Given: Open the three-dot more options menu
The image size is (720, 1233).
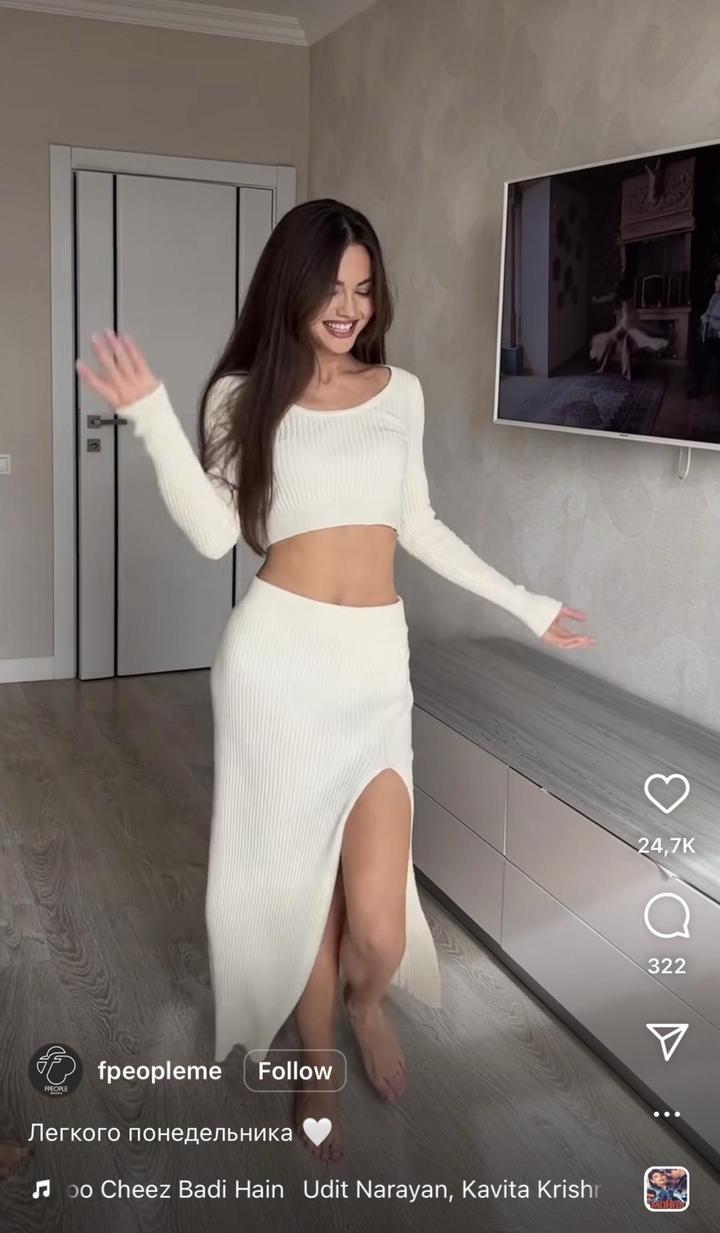Looking at the screenshot, I should point(666,1113).
